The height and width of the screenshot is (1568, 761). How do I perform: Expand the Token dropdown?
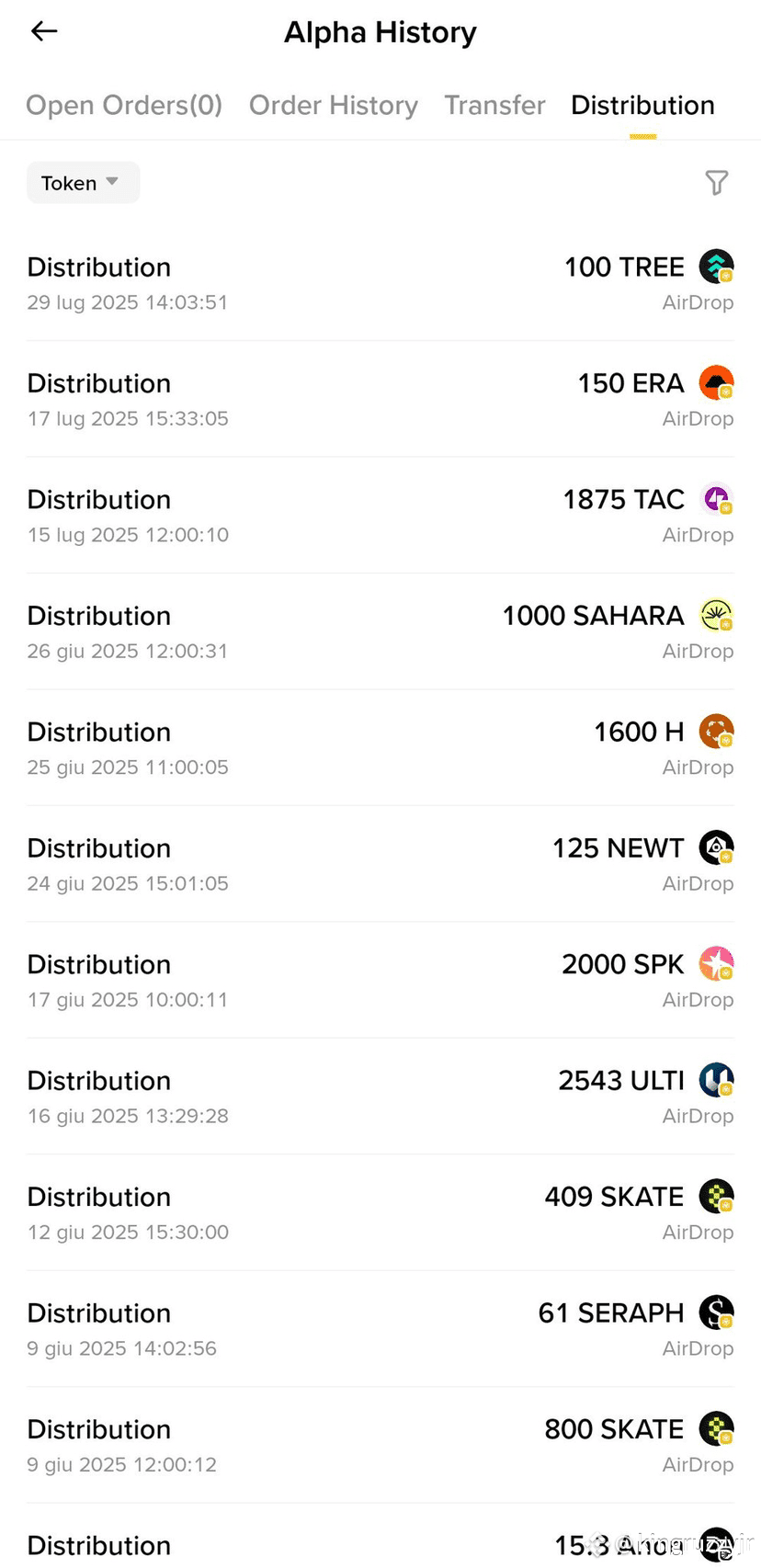(x=83, y=183)
